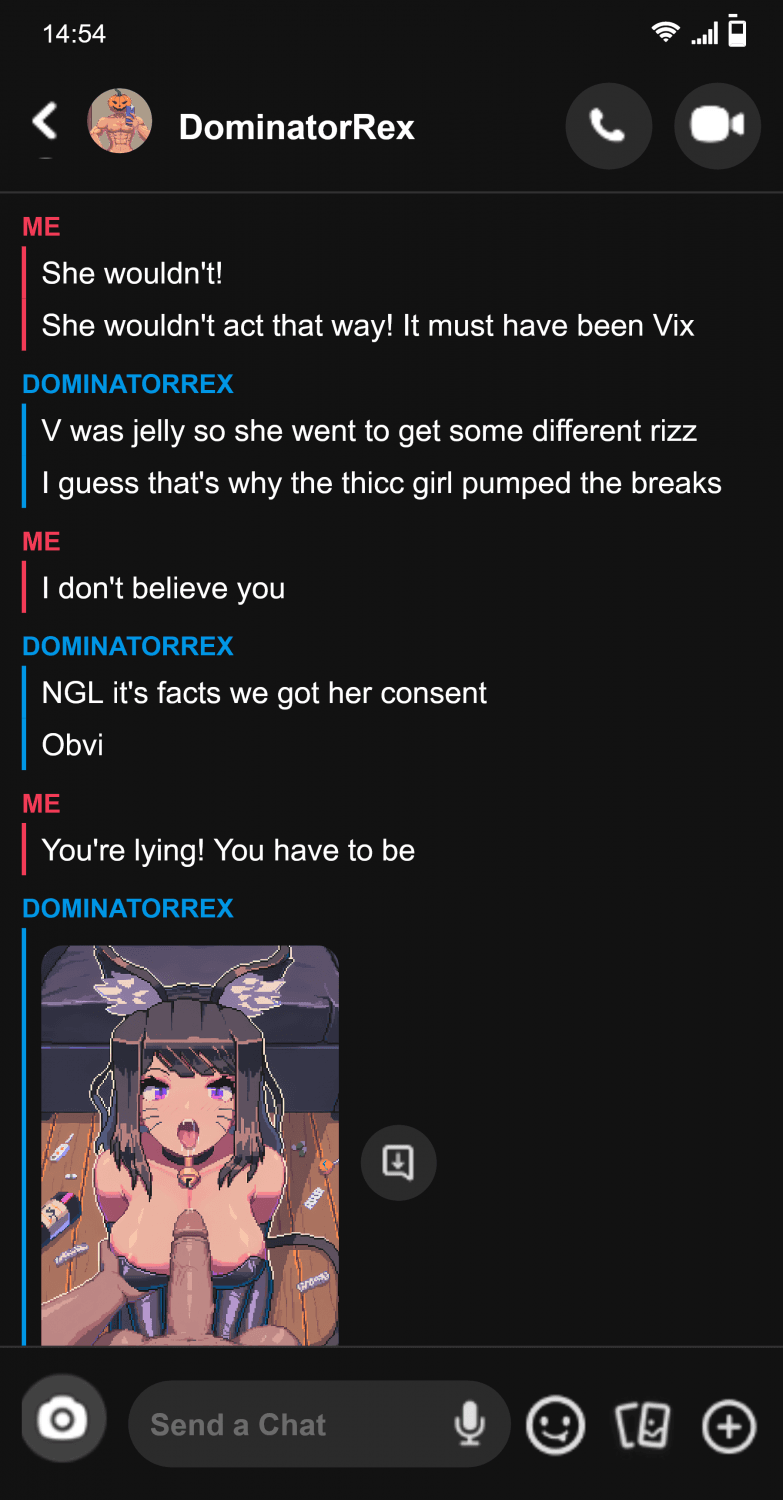Open the camera to send a snap
783x1500 pixels.
63,1420
